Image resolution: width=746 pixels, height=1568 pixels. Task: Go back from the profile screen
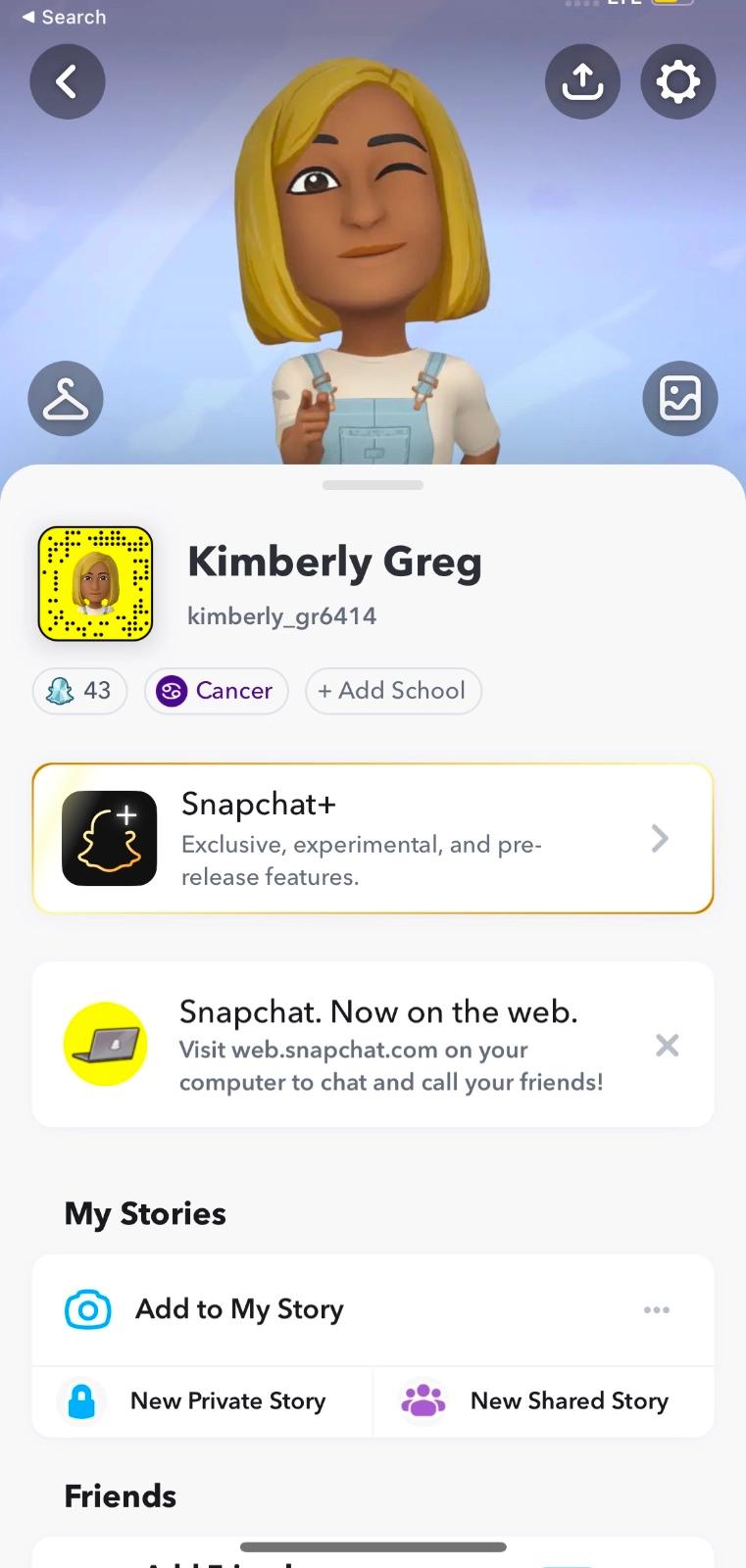67,81
